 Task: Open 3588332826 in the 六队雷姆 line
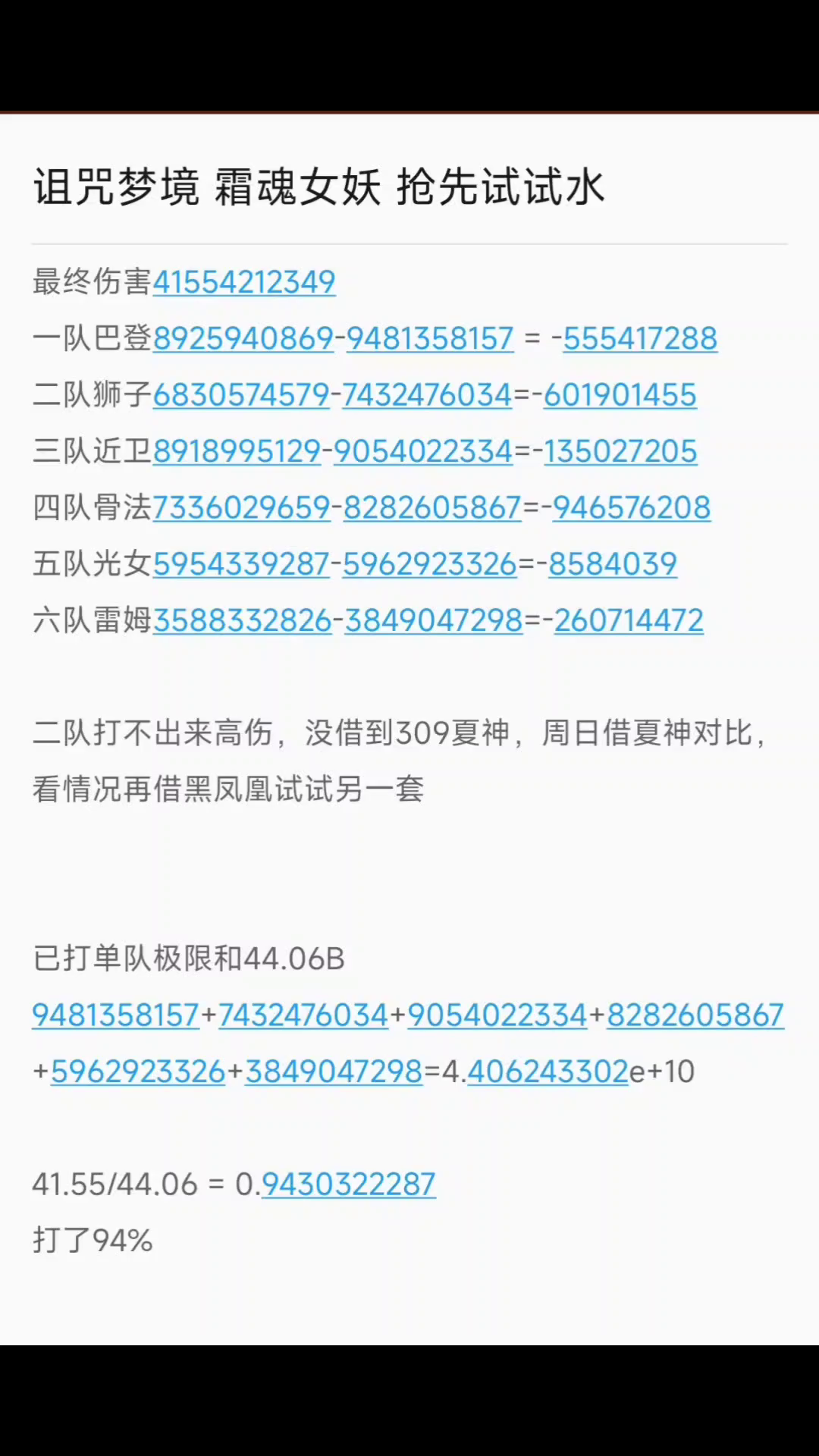(243, 620)
